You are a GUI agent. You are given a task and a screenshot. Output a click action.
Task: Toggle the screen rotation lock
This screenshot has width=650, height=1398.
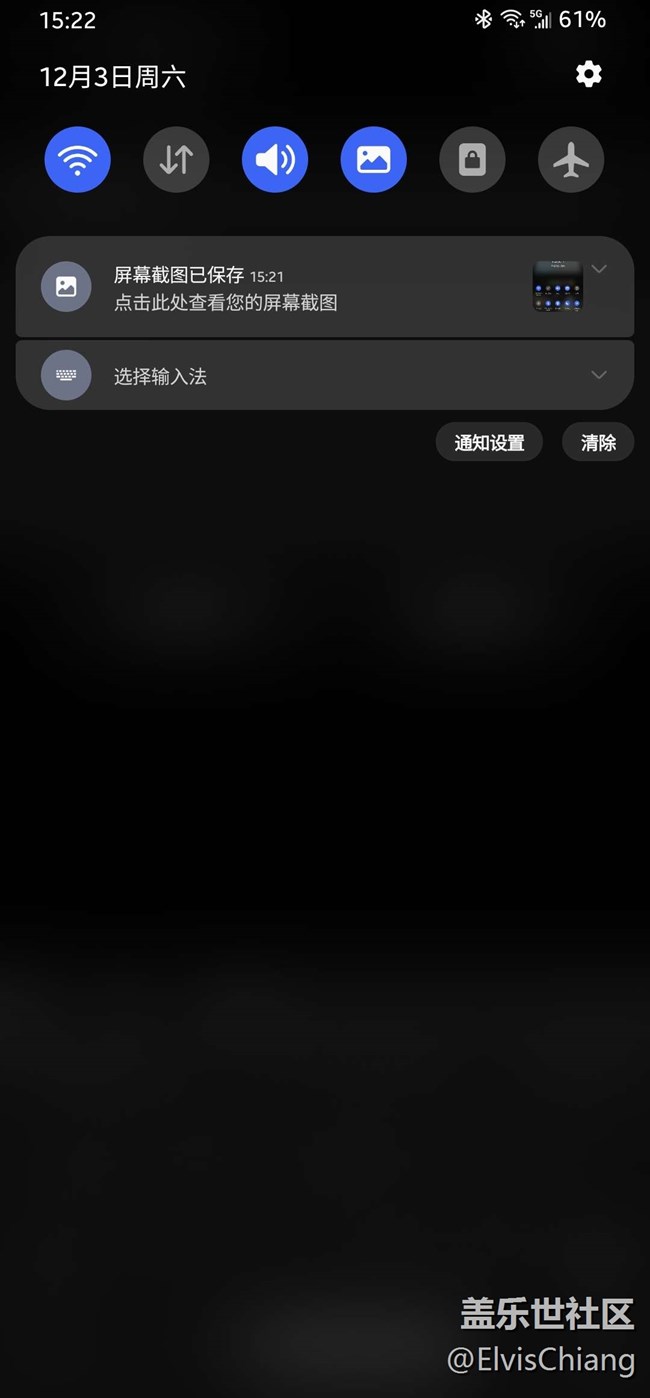472,160
